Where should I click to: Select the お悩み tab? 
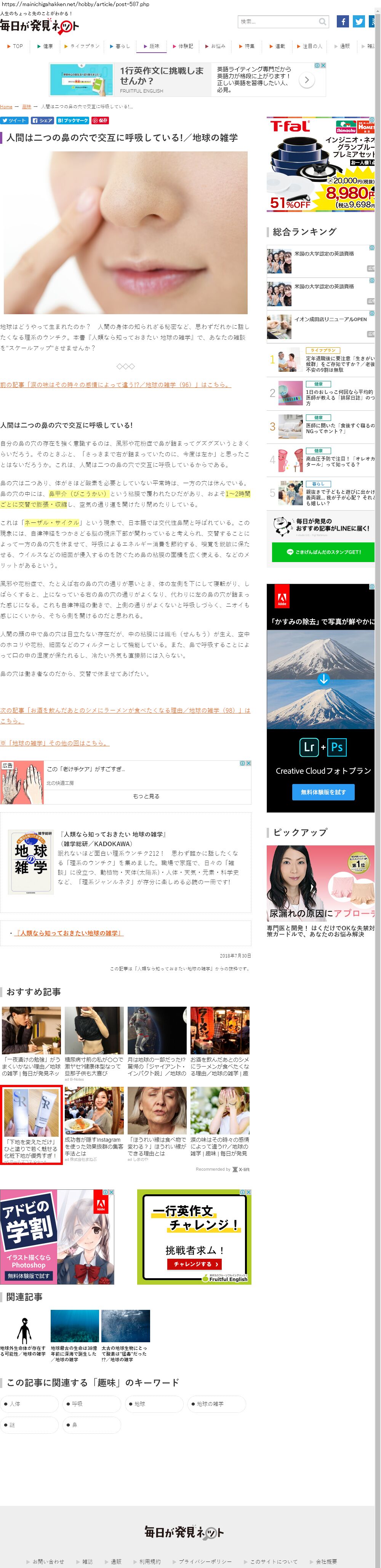pos(215,46)
